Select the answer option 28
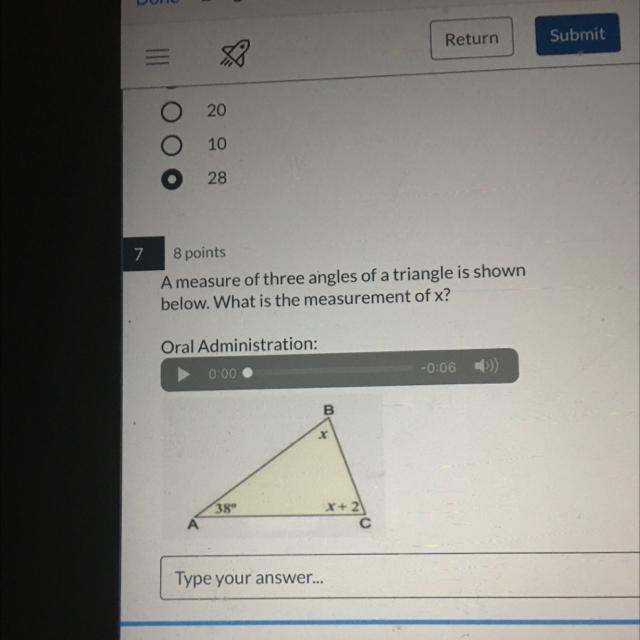Viewport: 640px width, 640px height. click(173, 179)
